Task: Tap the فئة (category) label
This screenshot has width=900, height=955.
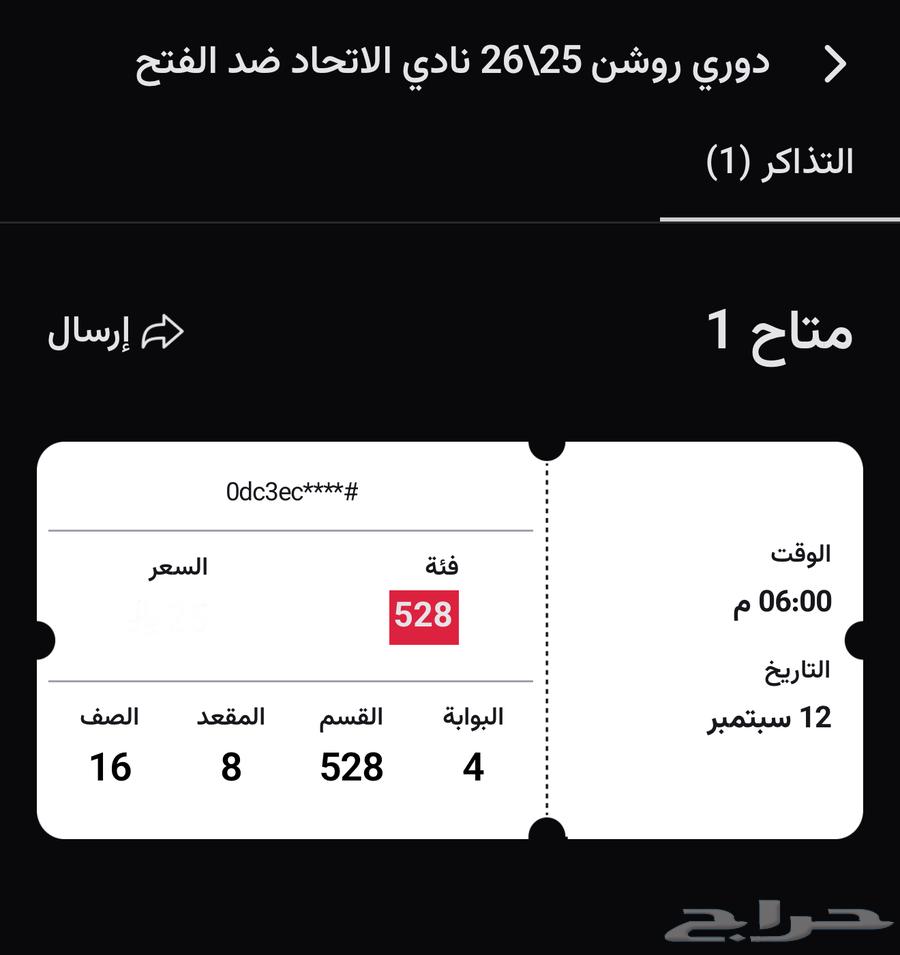Action: pyautogui.click(x=440, y=566)
